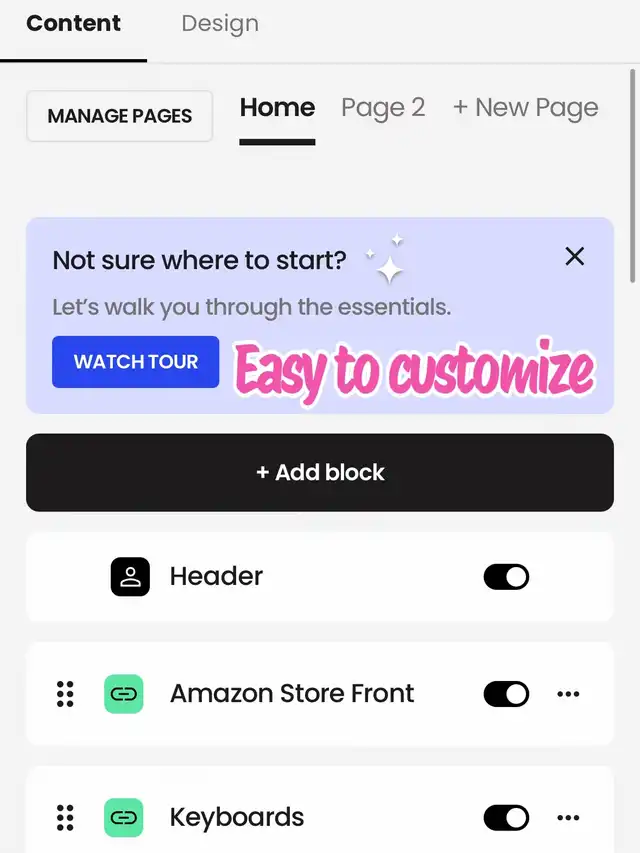
Task: Add a new block
Action: [320, 472]
